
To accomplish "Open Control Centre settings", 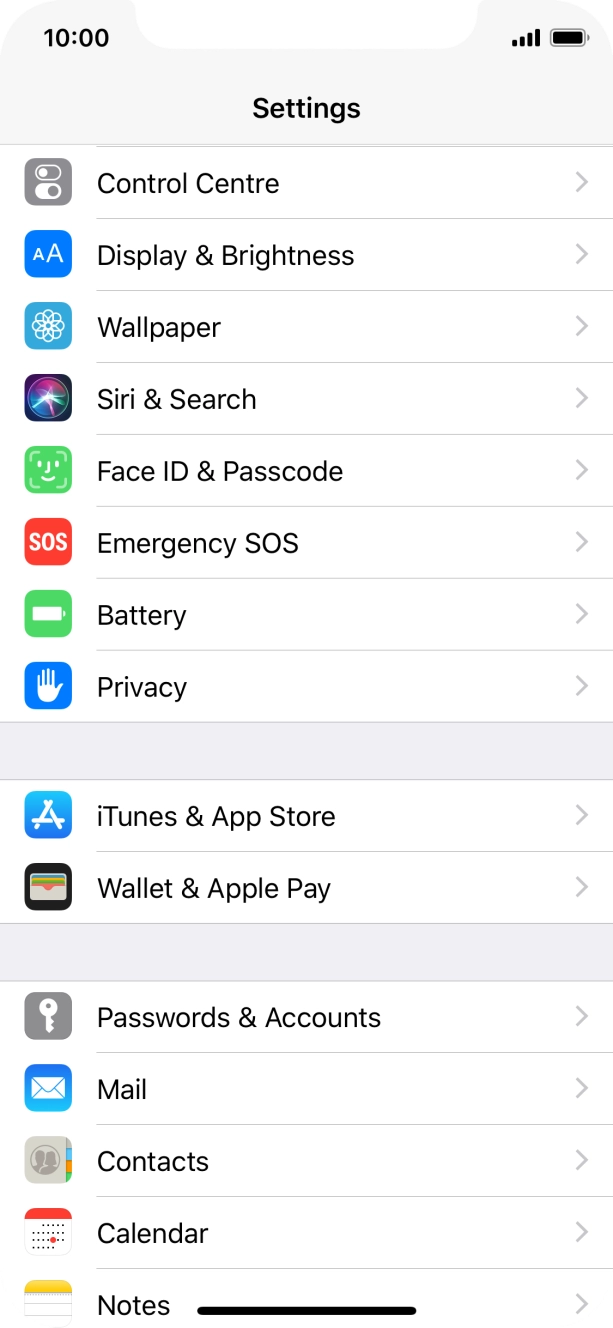I will 306,183.
